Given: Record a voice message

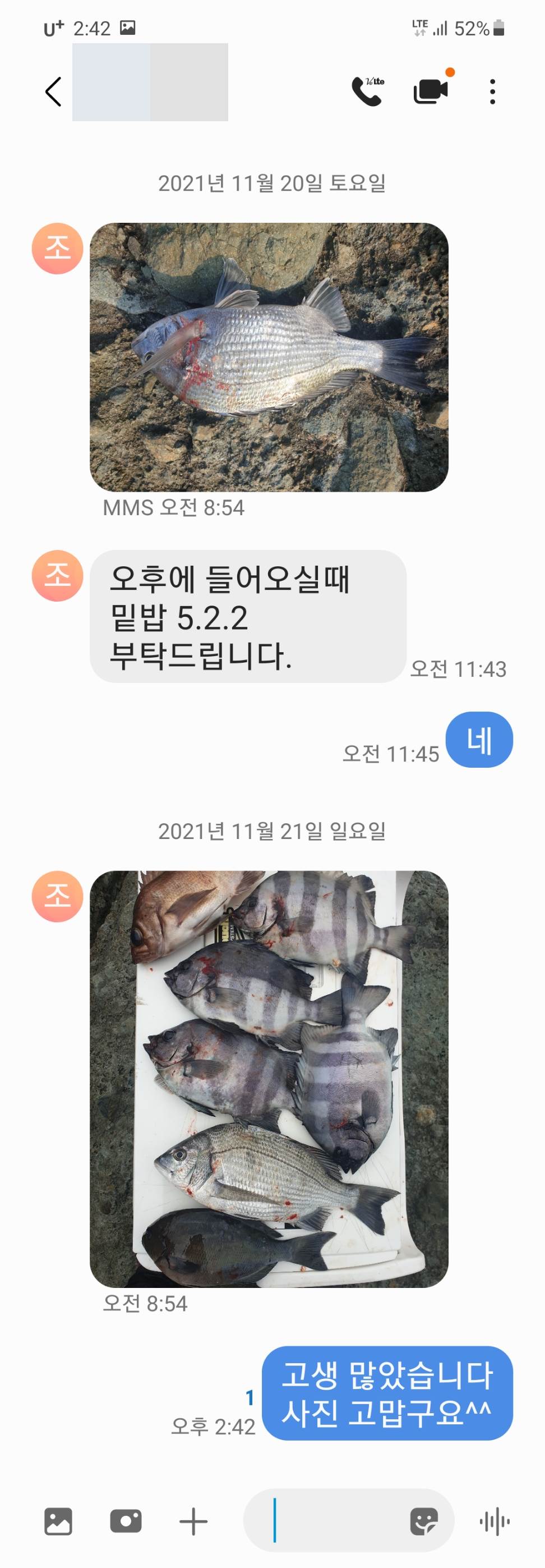Looking at the screenshot, I should 495,1521.
